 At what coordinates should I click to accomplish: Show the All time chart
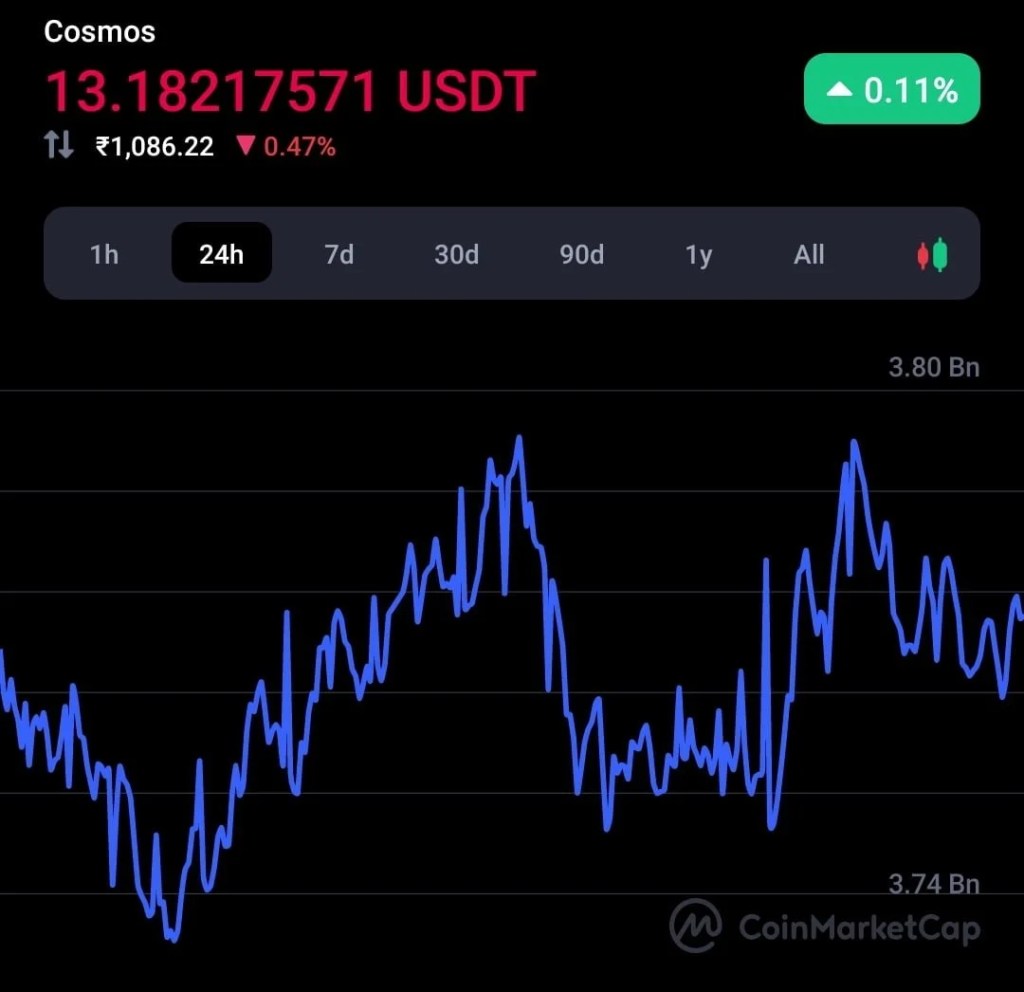point(809,254)
